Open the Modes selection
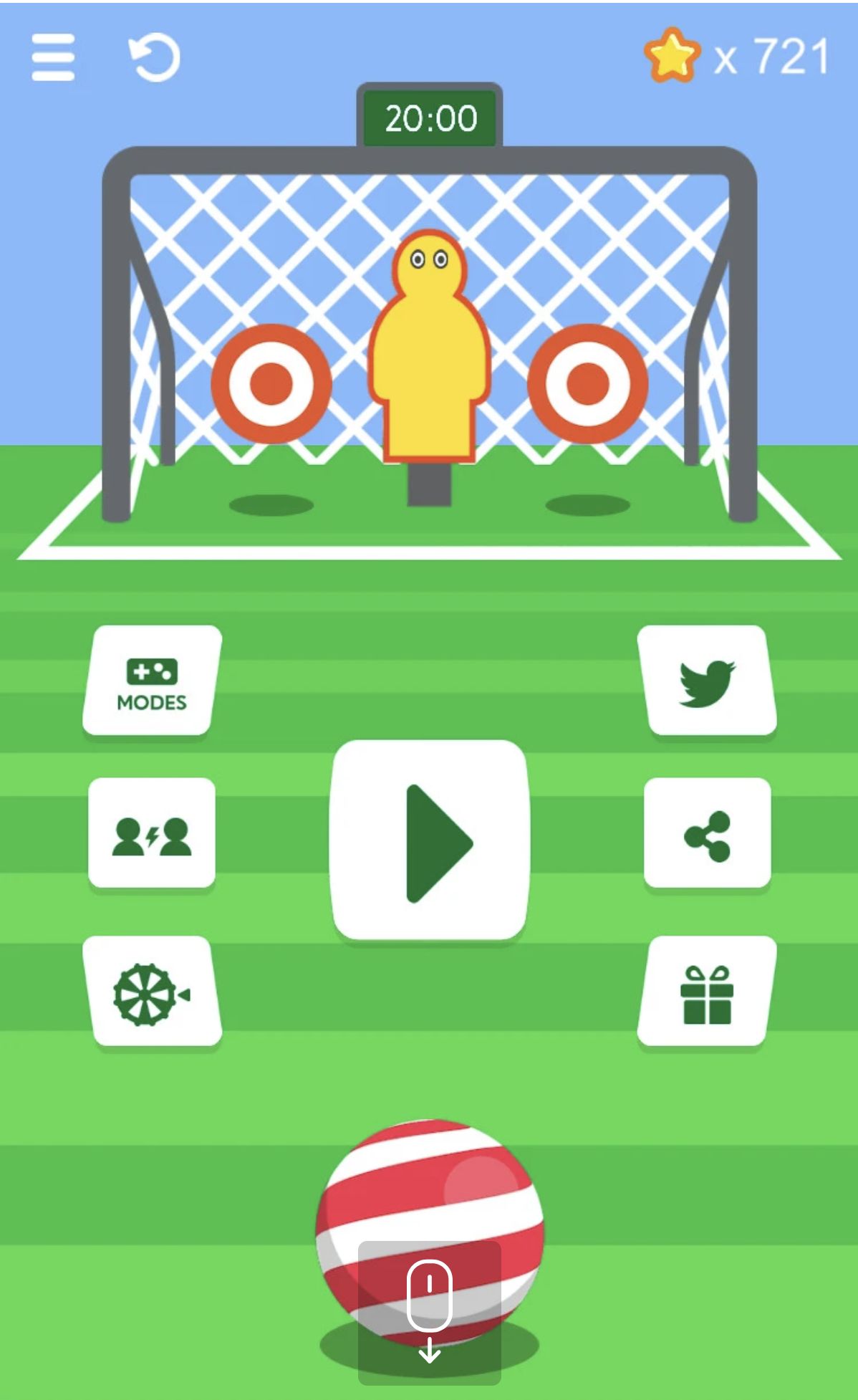Screen dimensions: 858x1400 pos(152,681)
